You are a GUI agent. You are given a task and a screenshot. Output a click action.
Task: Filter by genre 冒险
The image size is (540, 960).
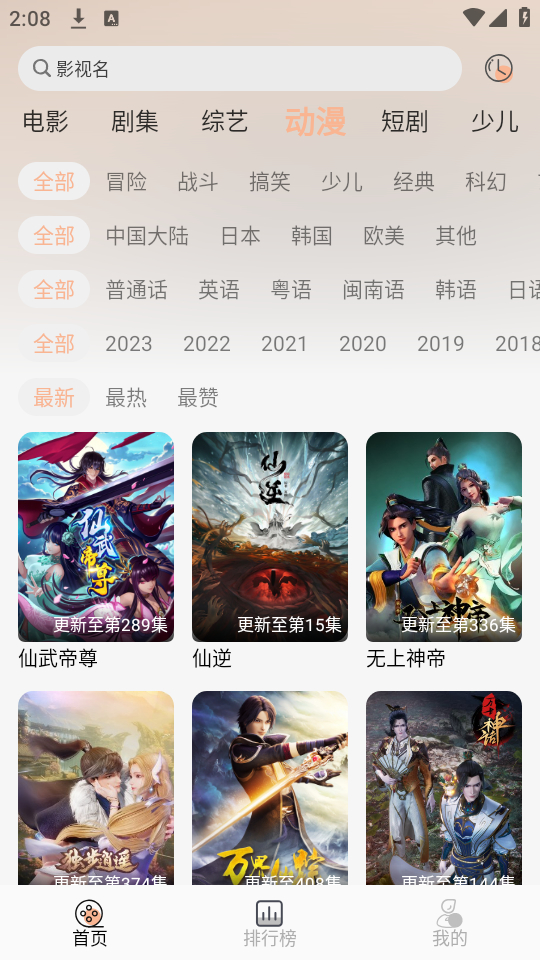pyautogui.click(x=126, y=182)
